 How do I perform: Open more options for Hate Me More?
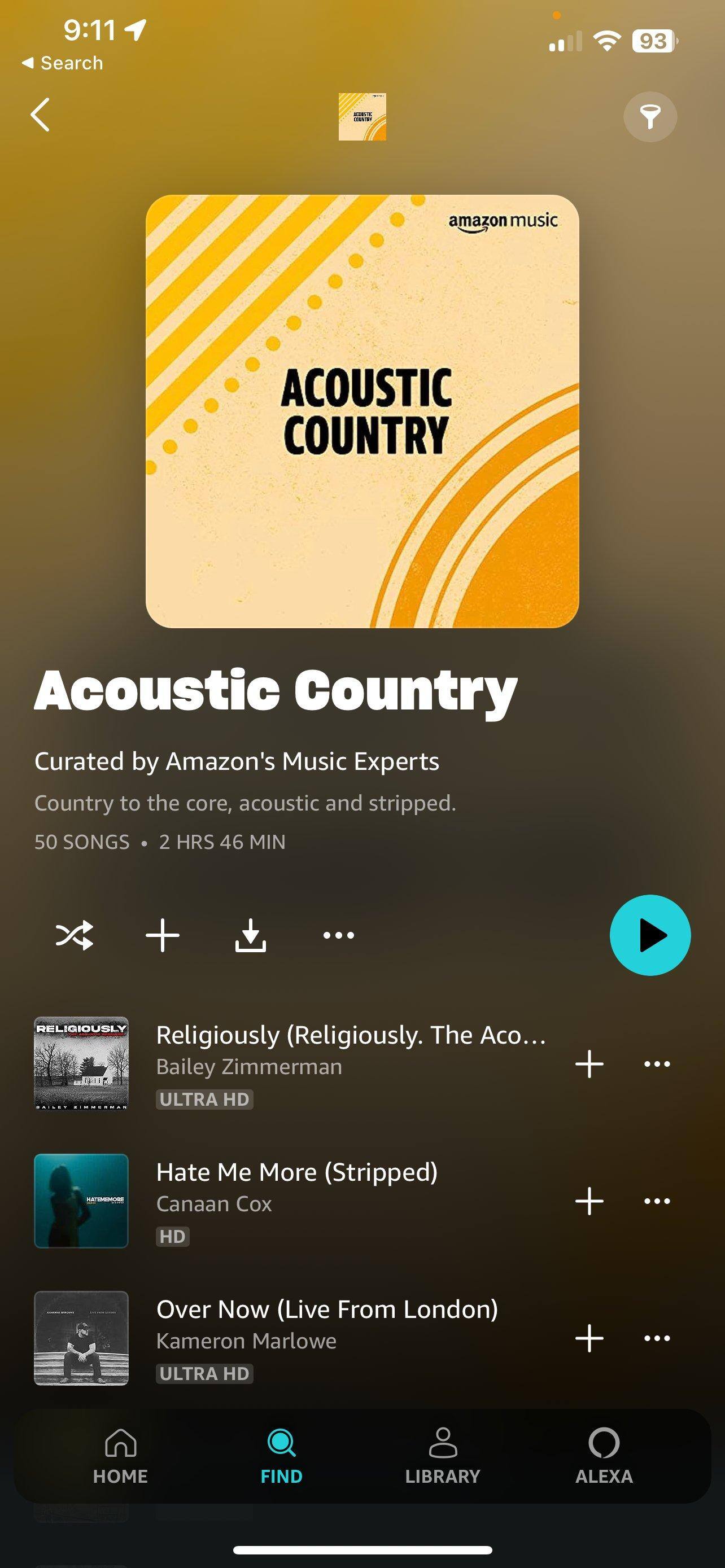(x=657, y=1201)
